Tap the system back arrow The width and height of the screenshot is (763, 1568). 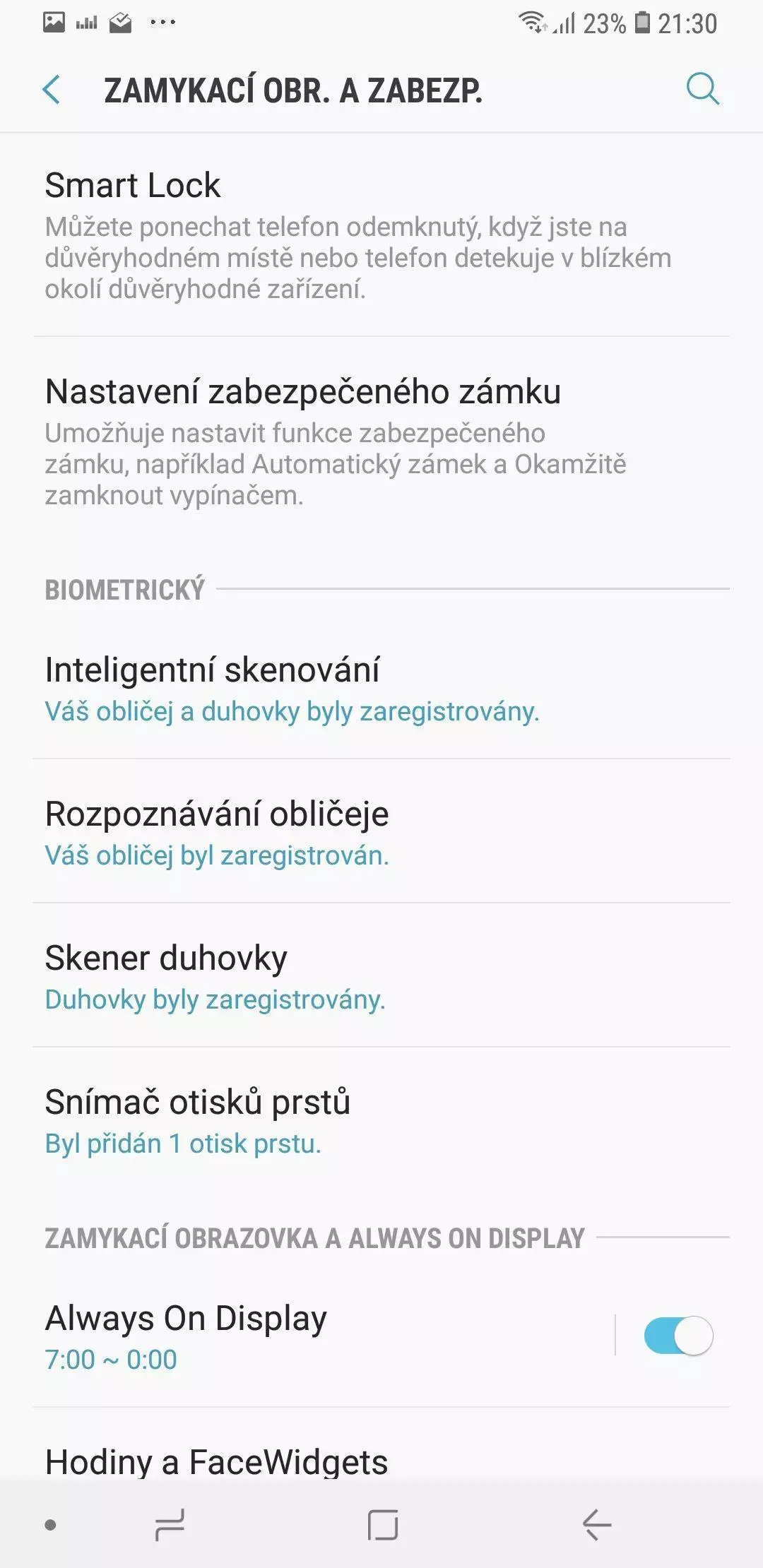[597, 1526]
